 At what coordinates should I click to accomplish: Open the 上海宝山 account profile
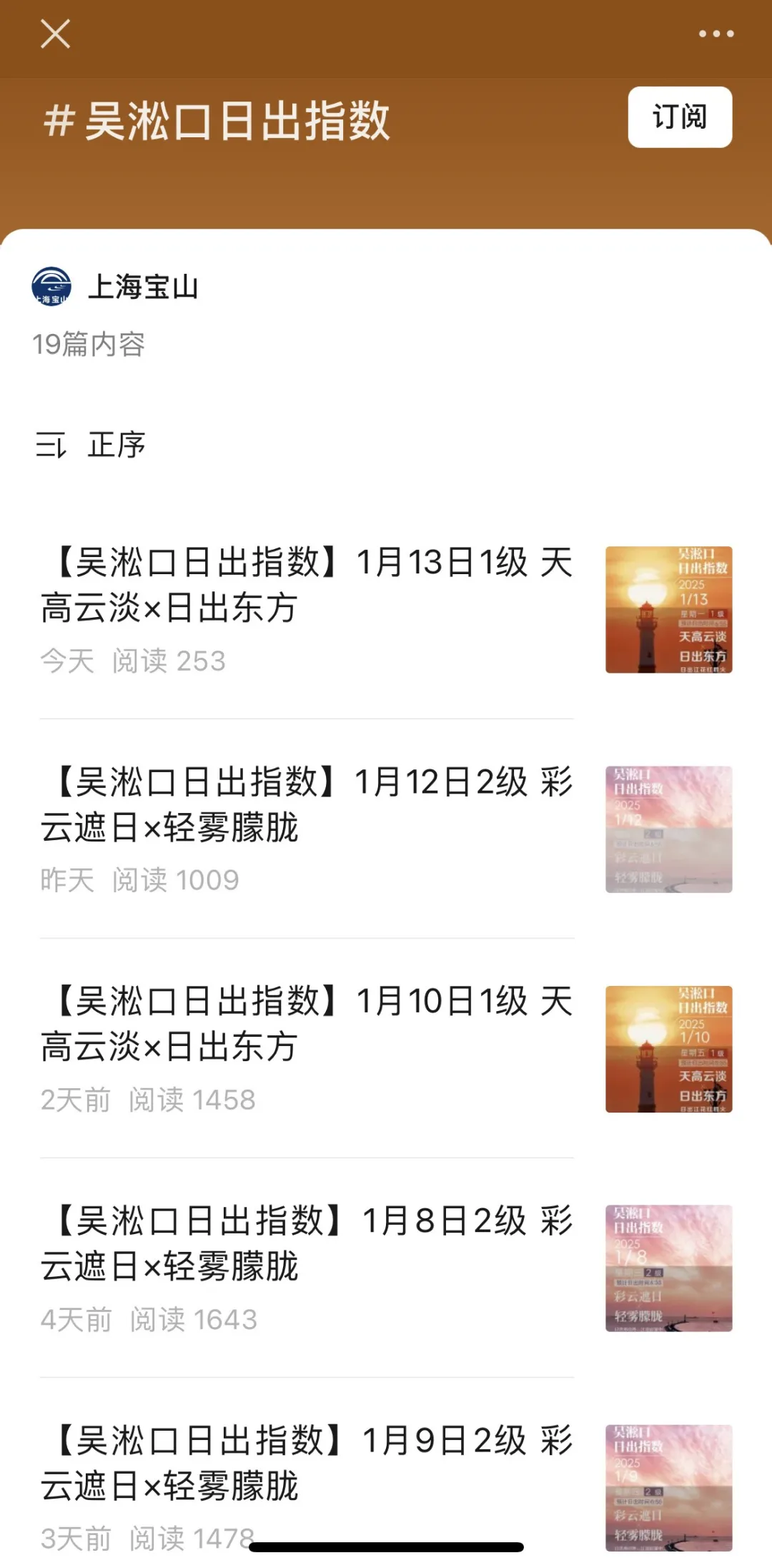[114, 287]
